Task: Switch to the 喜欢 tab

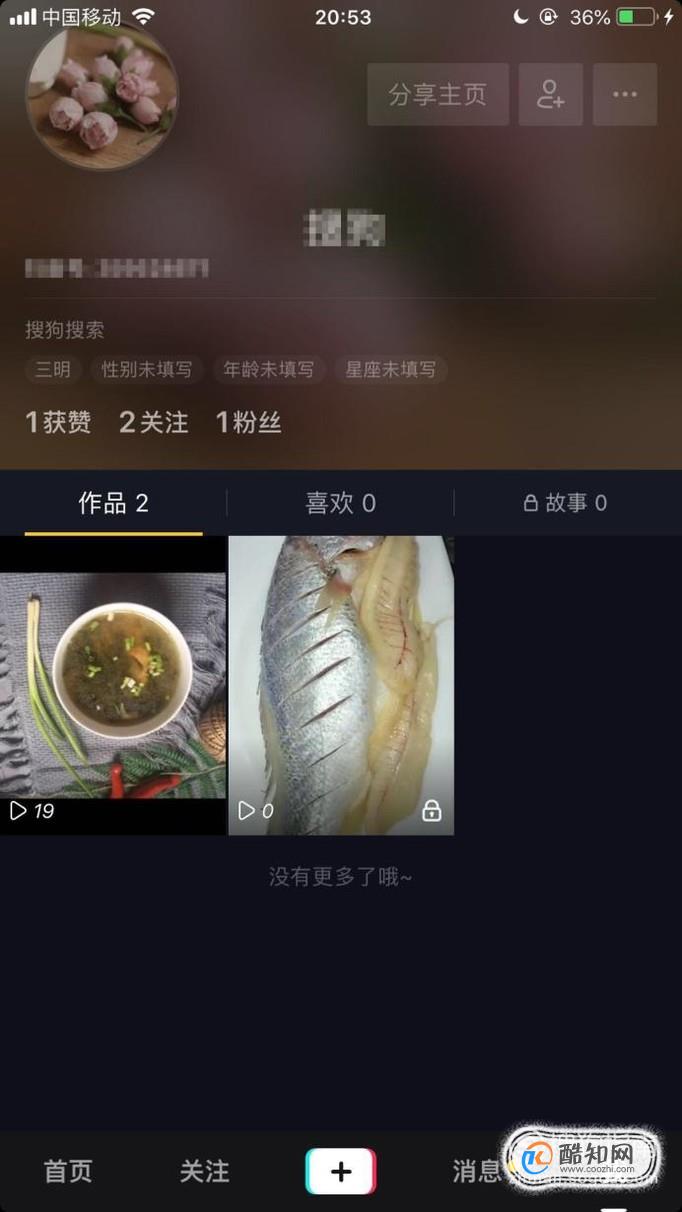Action: tap(340, 503)
